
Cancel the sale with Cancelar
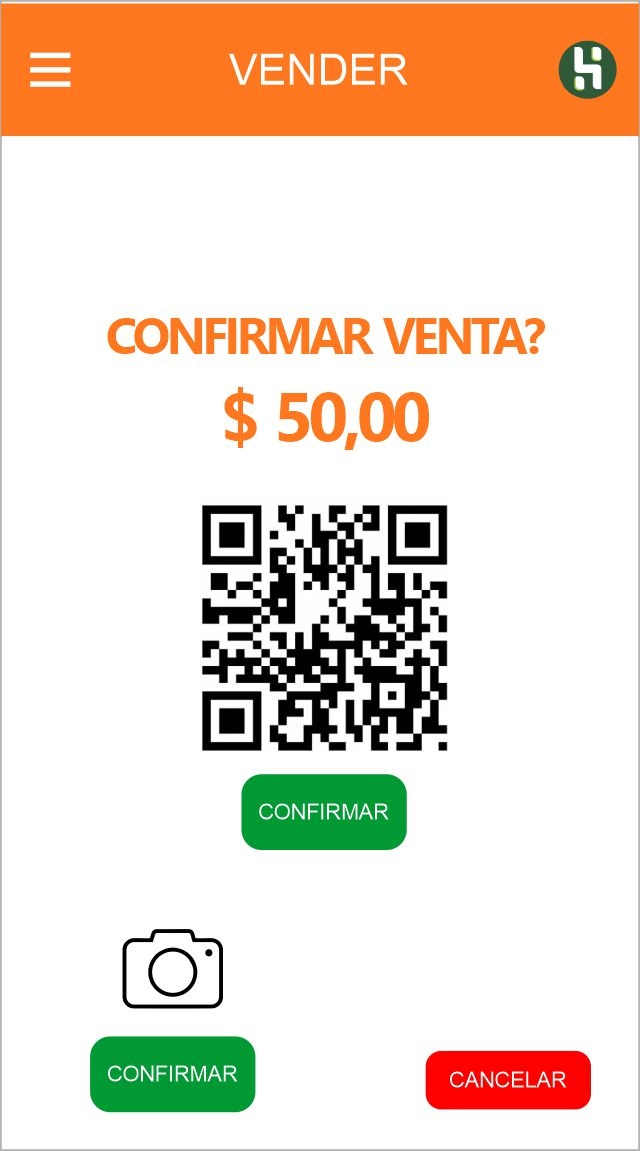508,1080
